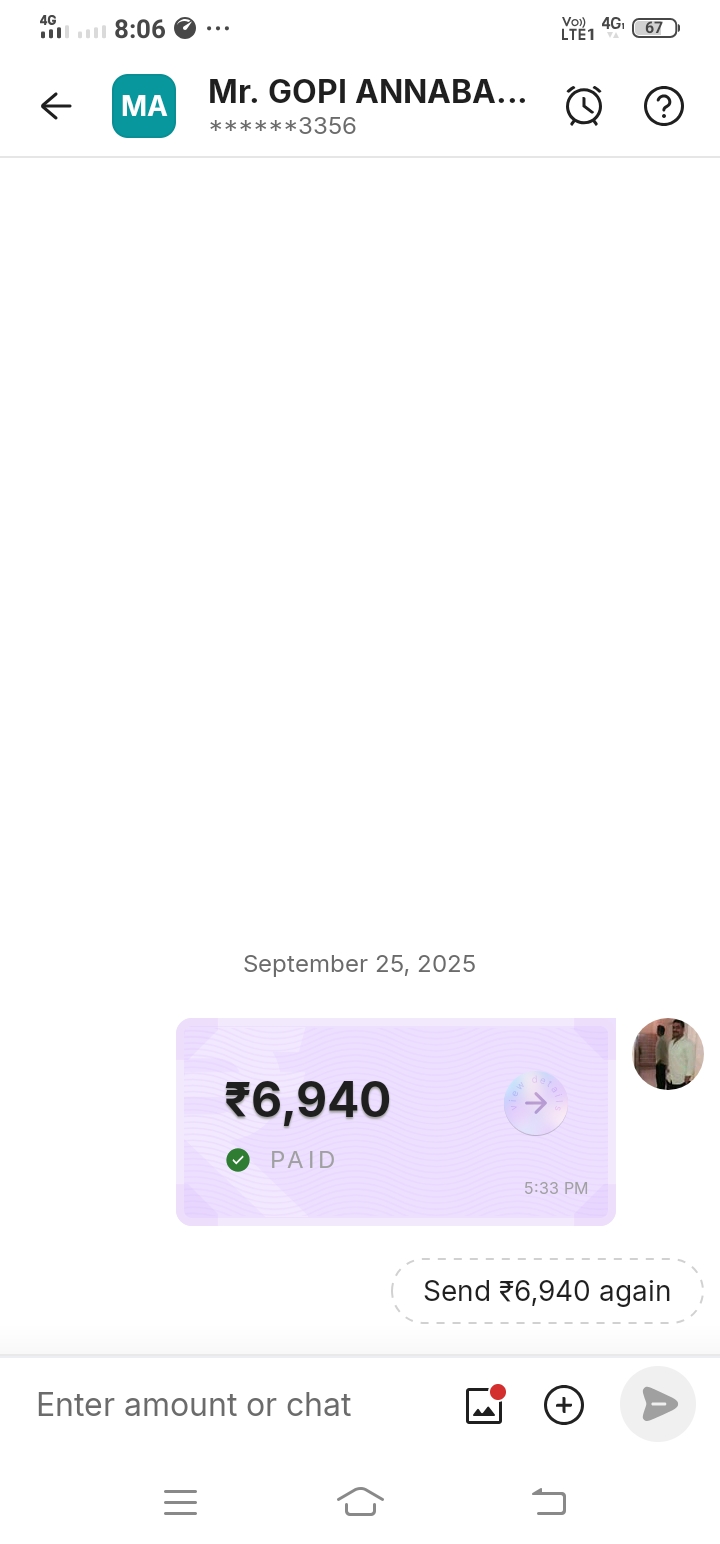Image resolution: width=720 pixels, height=1544 pixels.
Task: Tap the send arrow button
Action: tap(658, 1404)
